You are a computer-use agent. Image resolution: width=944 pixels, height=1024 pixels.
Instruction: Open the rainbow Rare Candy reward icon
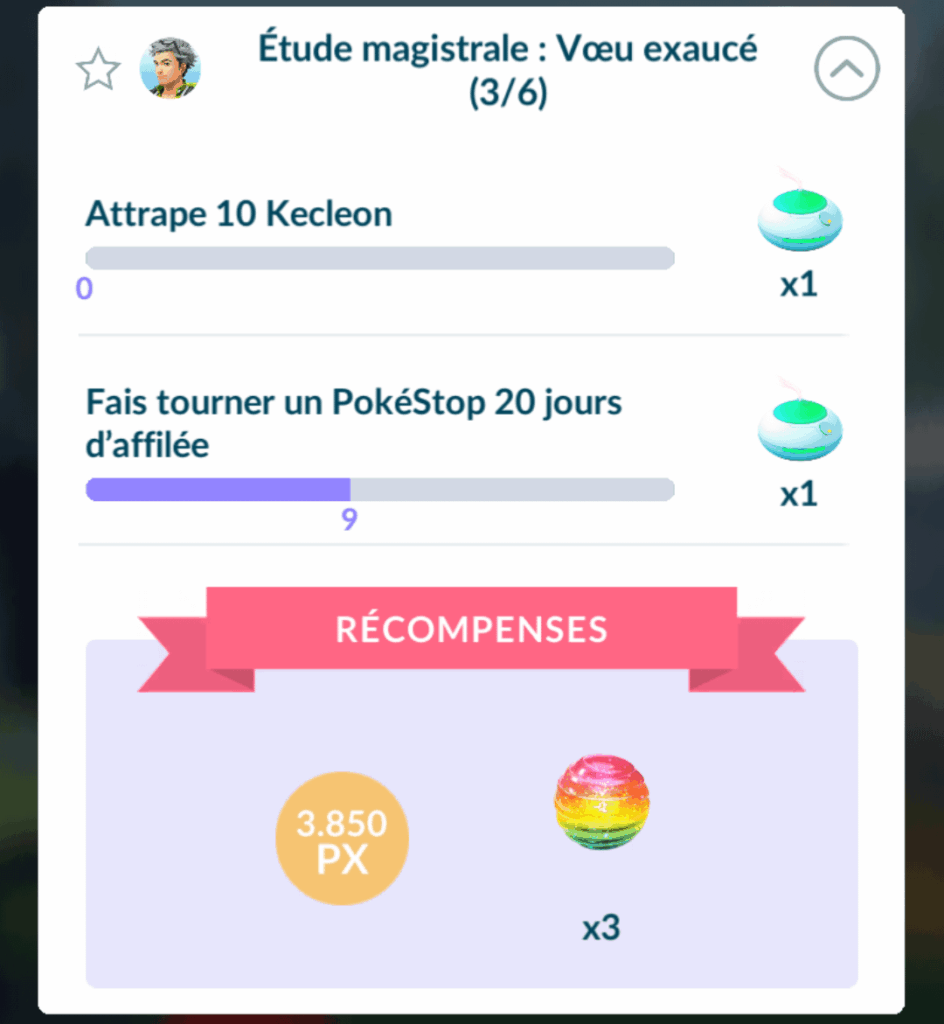(601, 801)
